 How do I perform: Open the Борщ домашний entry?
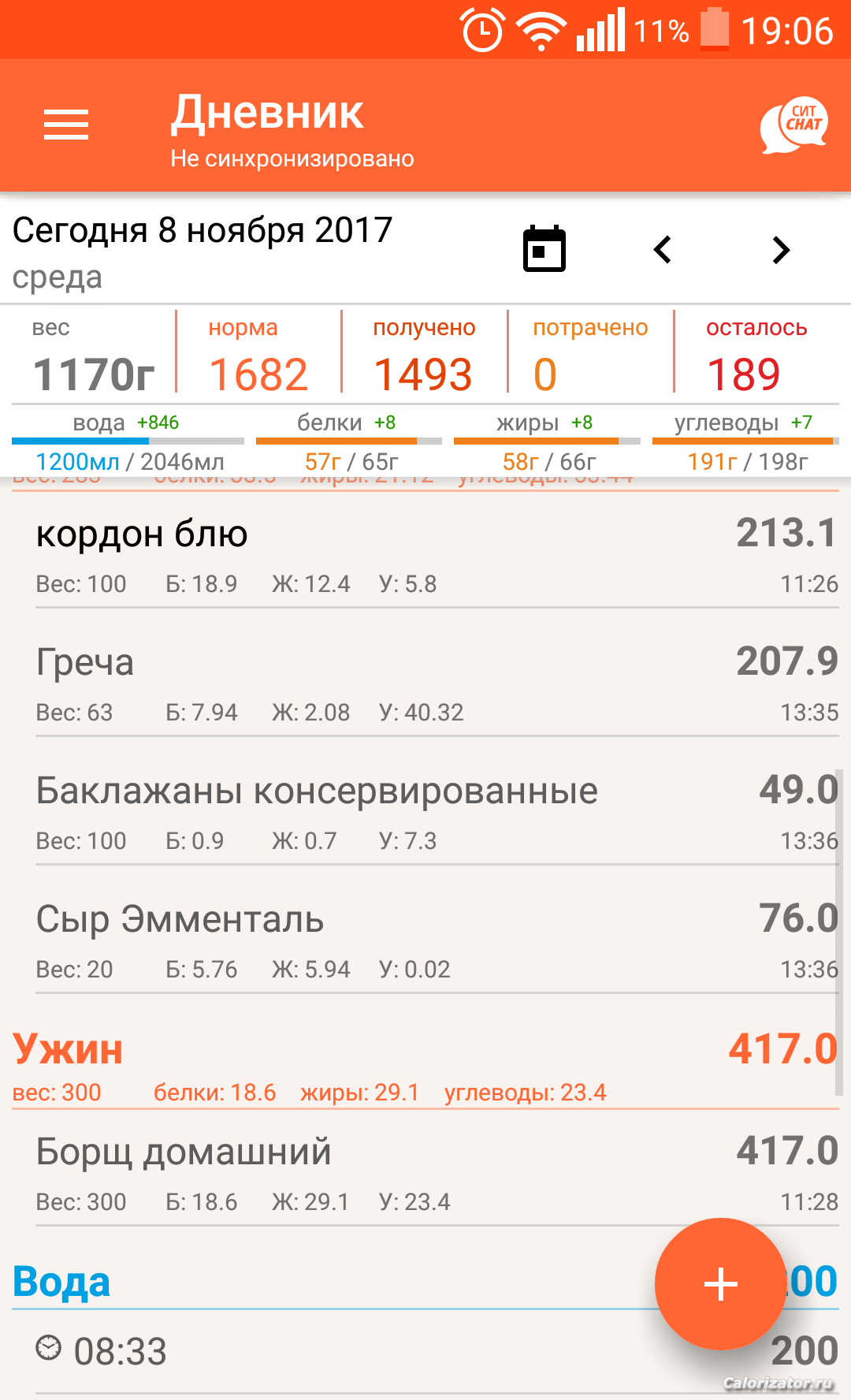[437, 1172]
